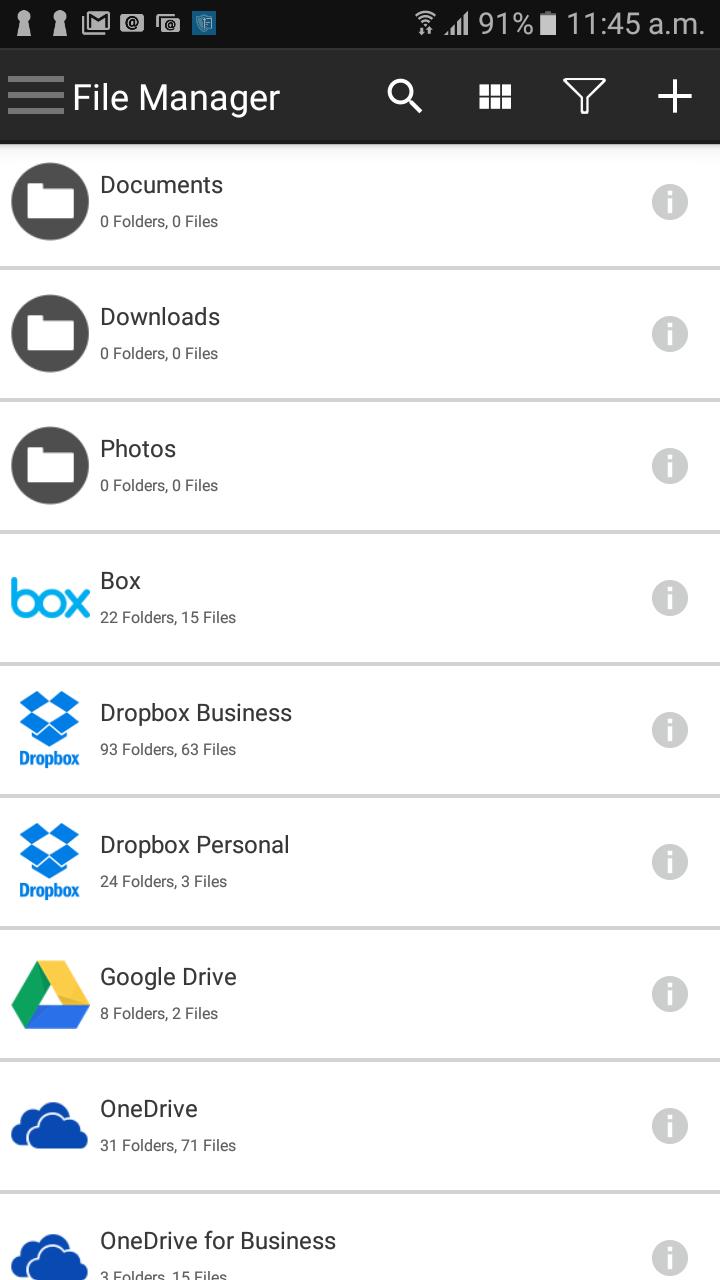Open the filter options
Image resolution: width=720 pixels, height=1280 pixels.
pos(584,96)
